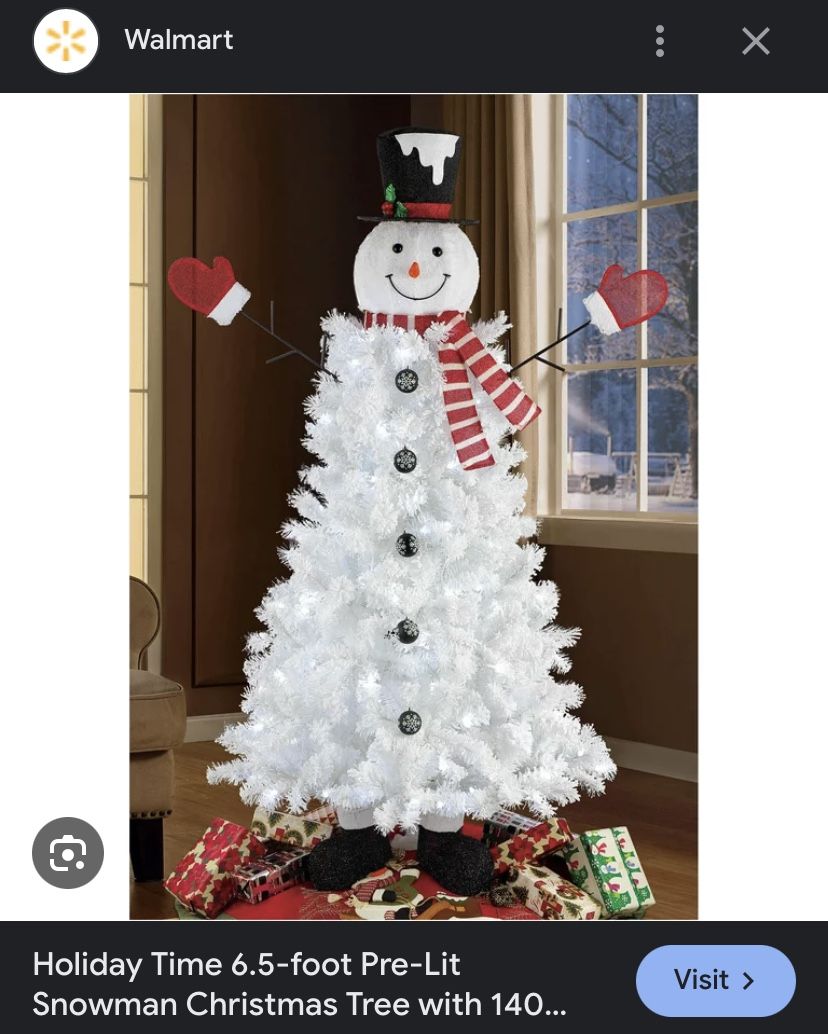Click the vertical dots icon for more options
This screenshot has width=828, height=1034.
tap(660, 41)
